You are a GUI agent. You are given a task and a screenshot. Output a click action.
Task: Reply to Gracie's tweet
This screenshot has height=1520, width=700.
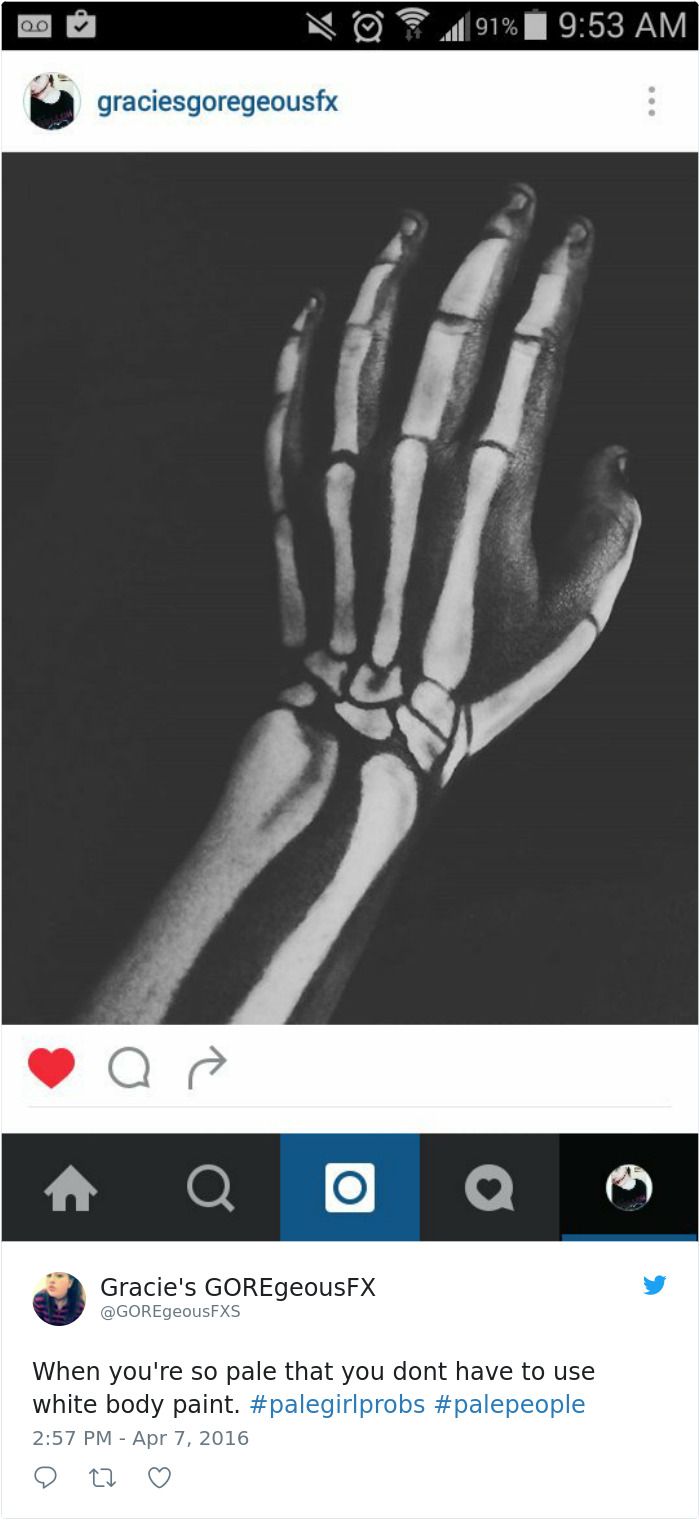(x=45, y=1477)
